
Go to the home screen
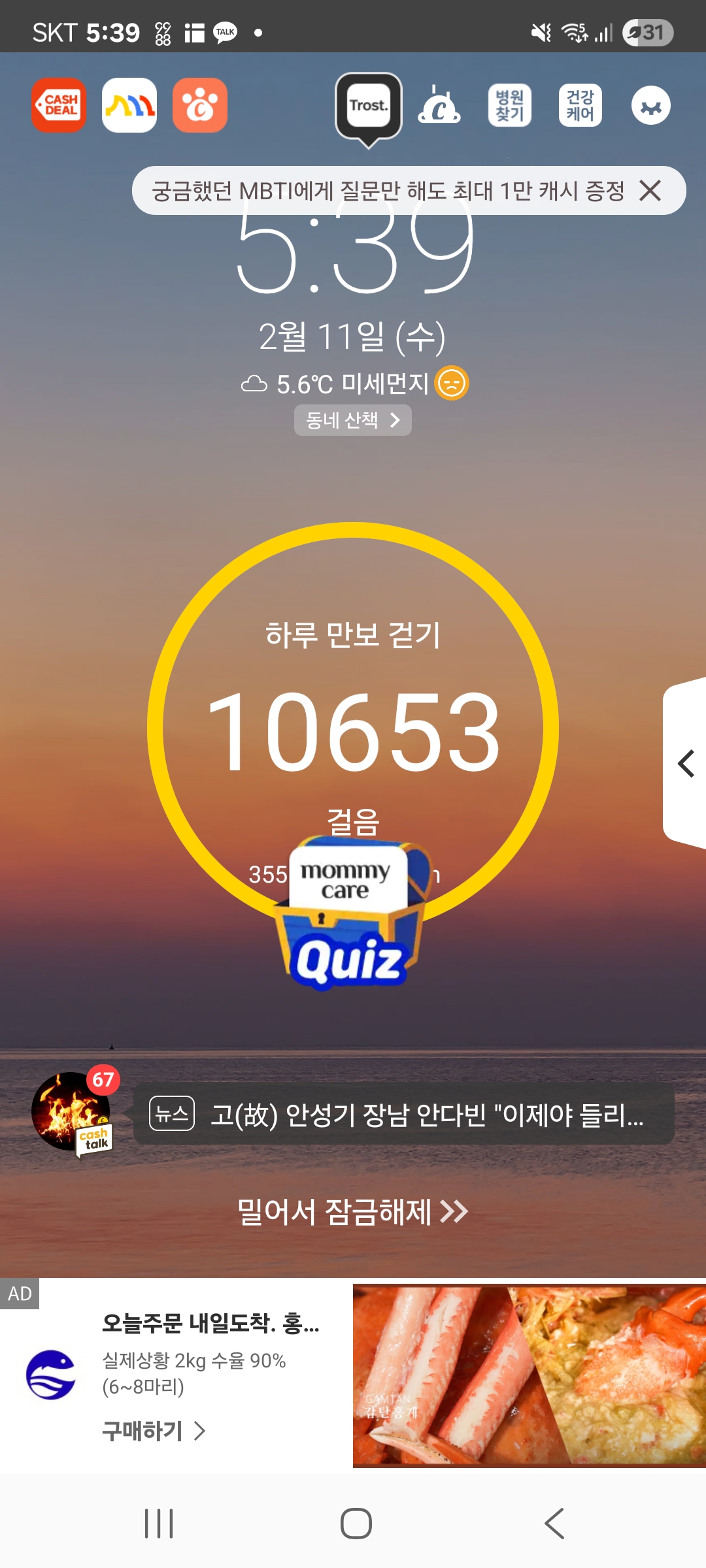[356, 1524]
